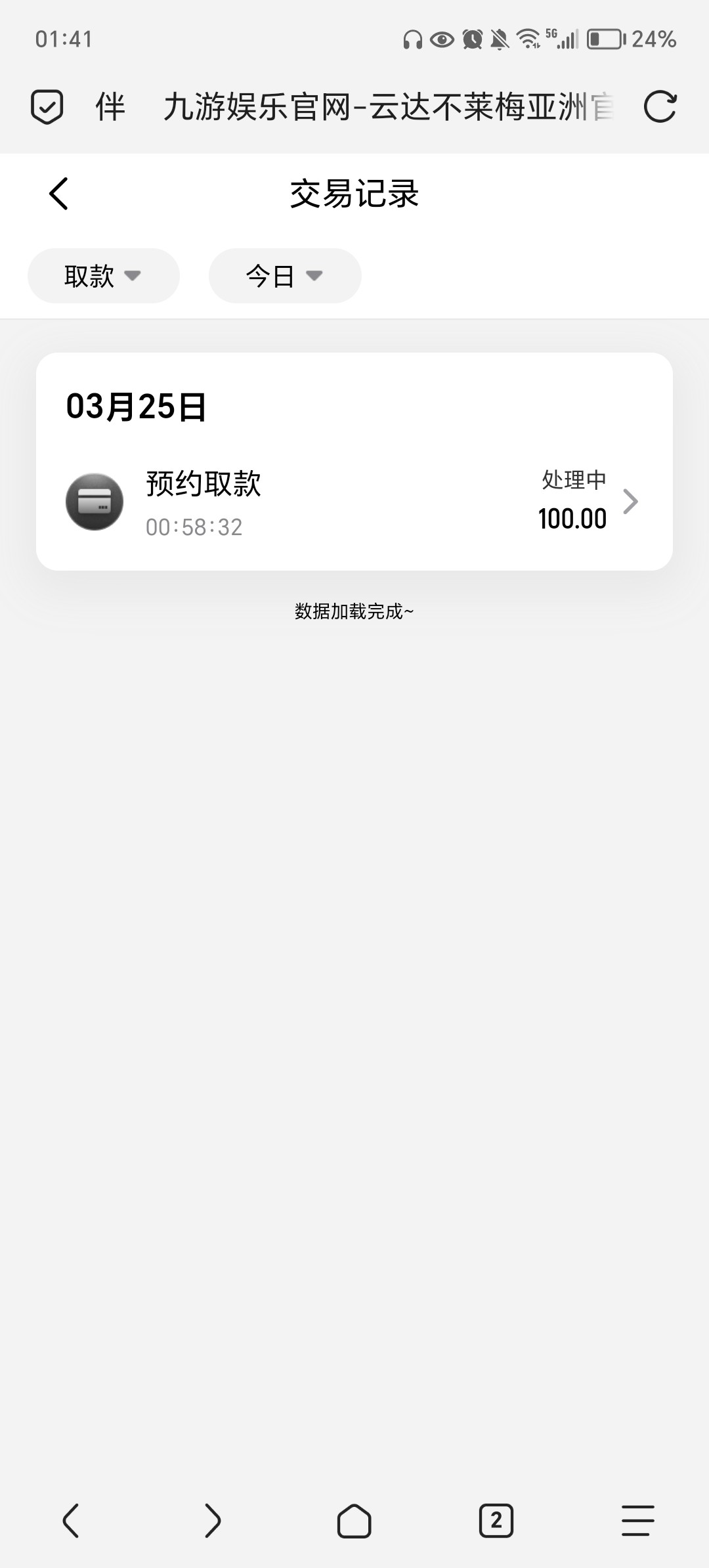Image resolution: width=709 pixels, height=1568 pixels.
Task: Go back from 交易记录 page
Action: [x=59, y=194]
